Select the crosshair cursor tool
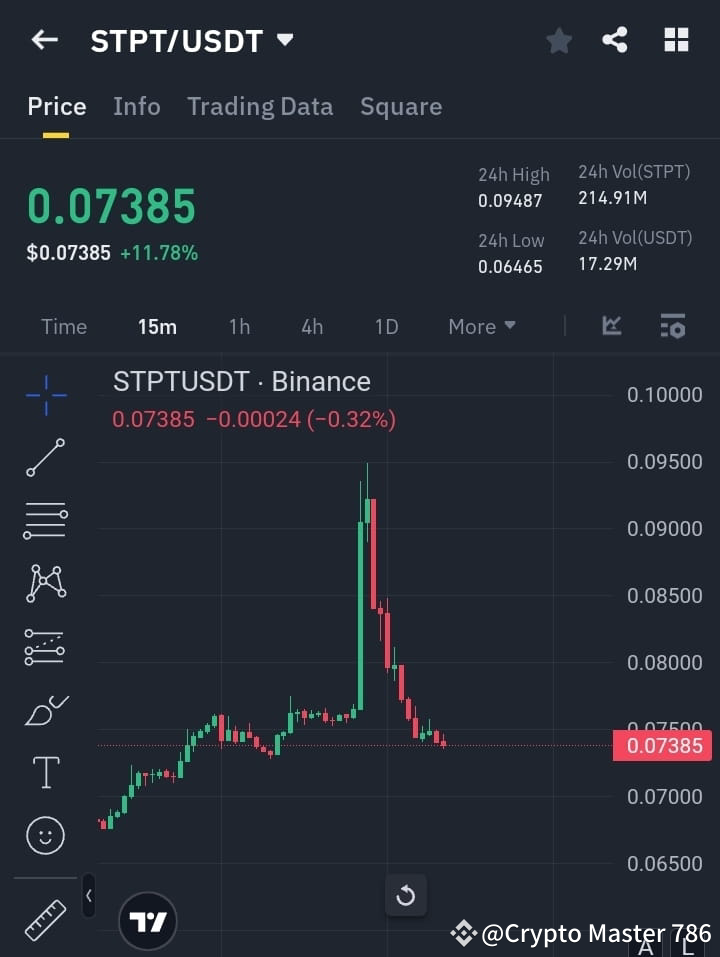 (44, 396)
